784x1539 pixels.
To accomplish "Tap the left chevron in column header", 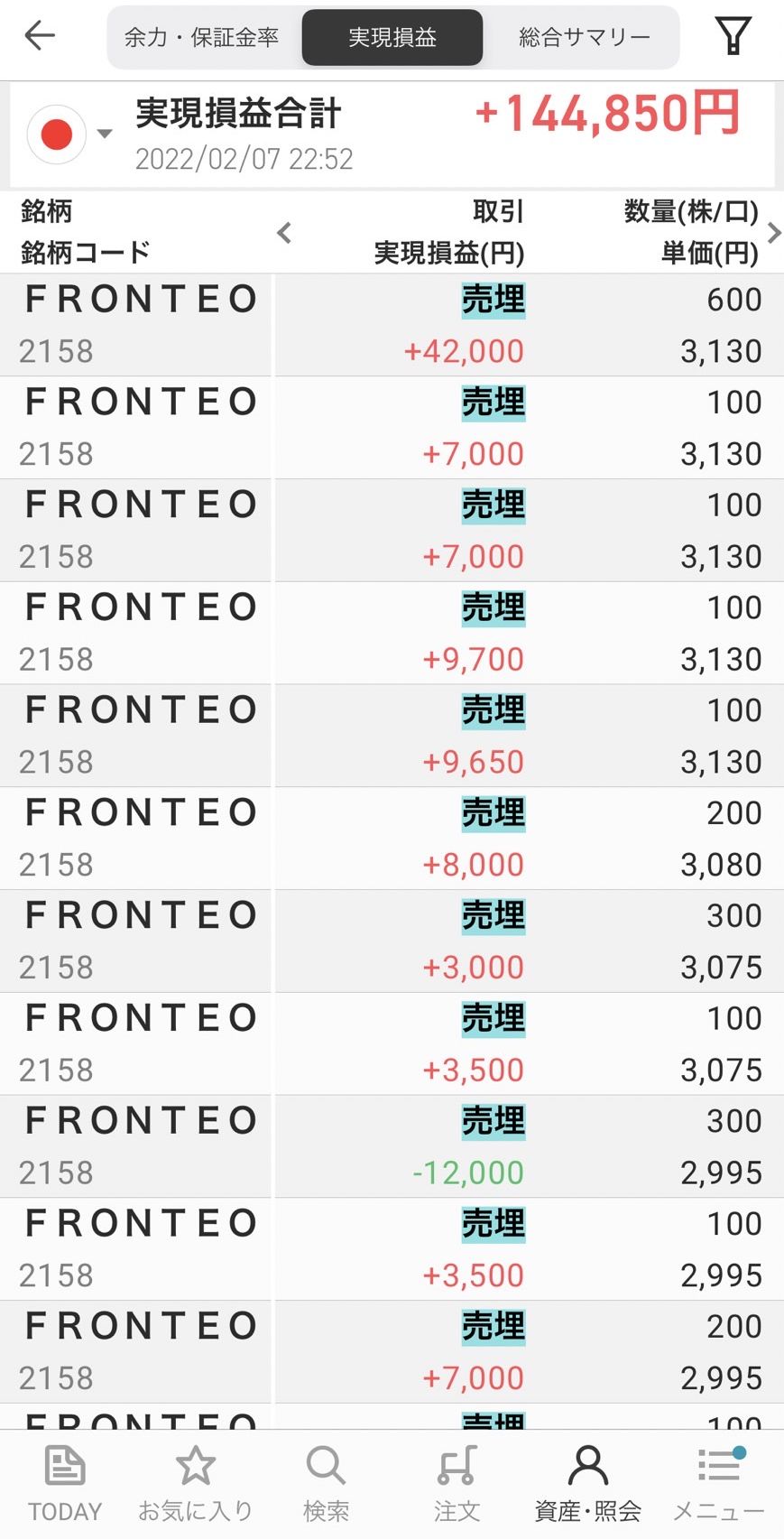I will (284, 233).
